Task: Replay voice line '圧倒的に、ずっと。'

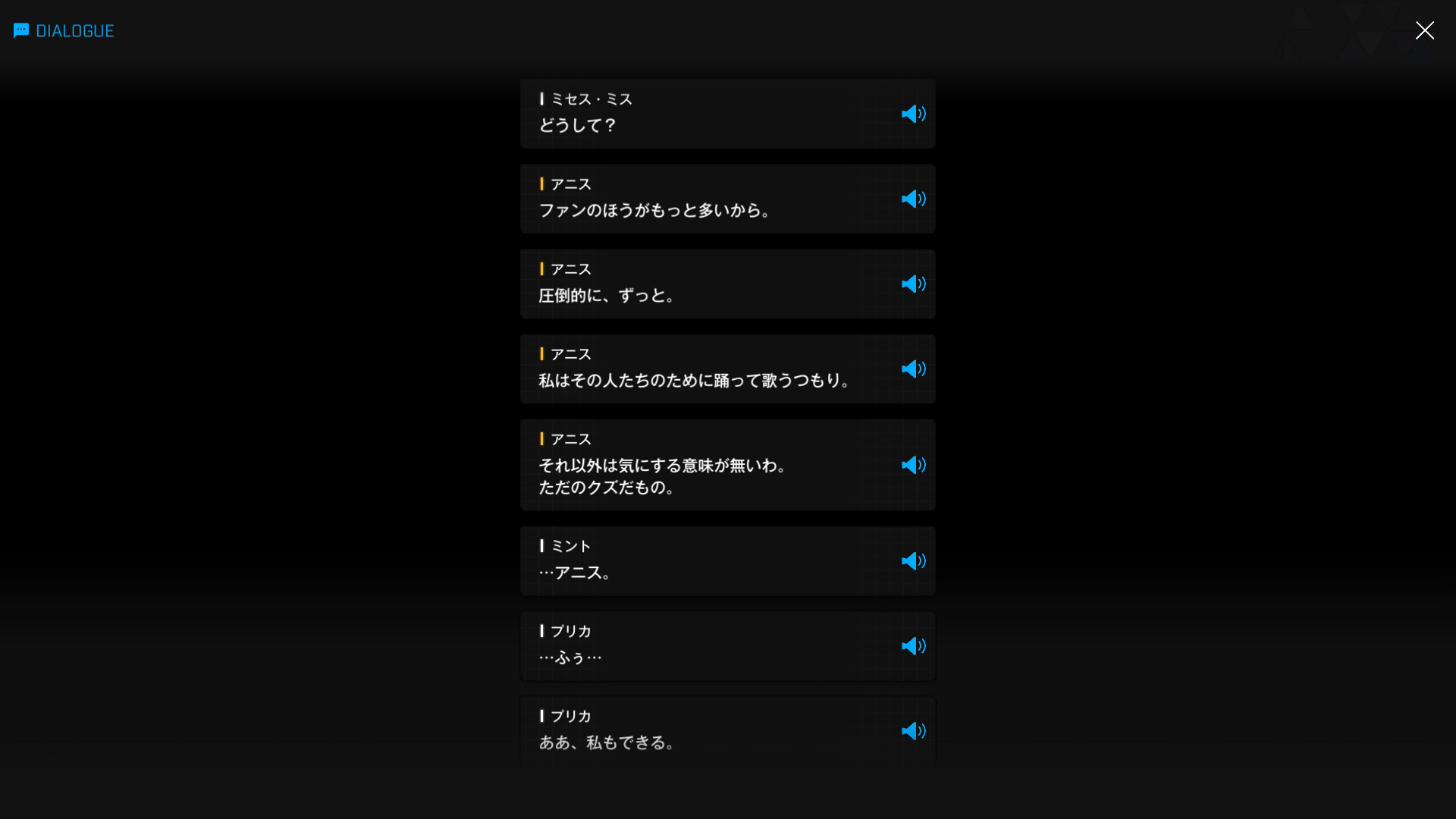Action: [x=913, y=284]
